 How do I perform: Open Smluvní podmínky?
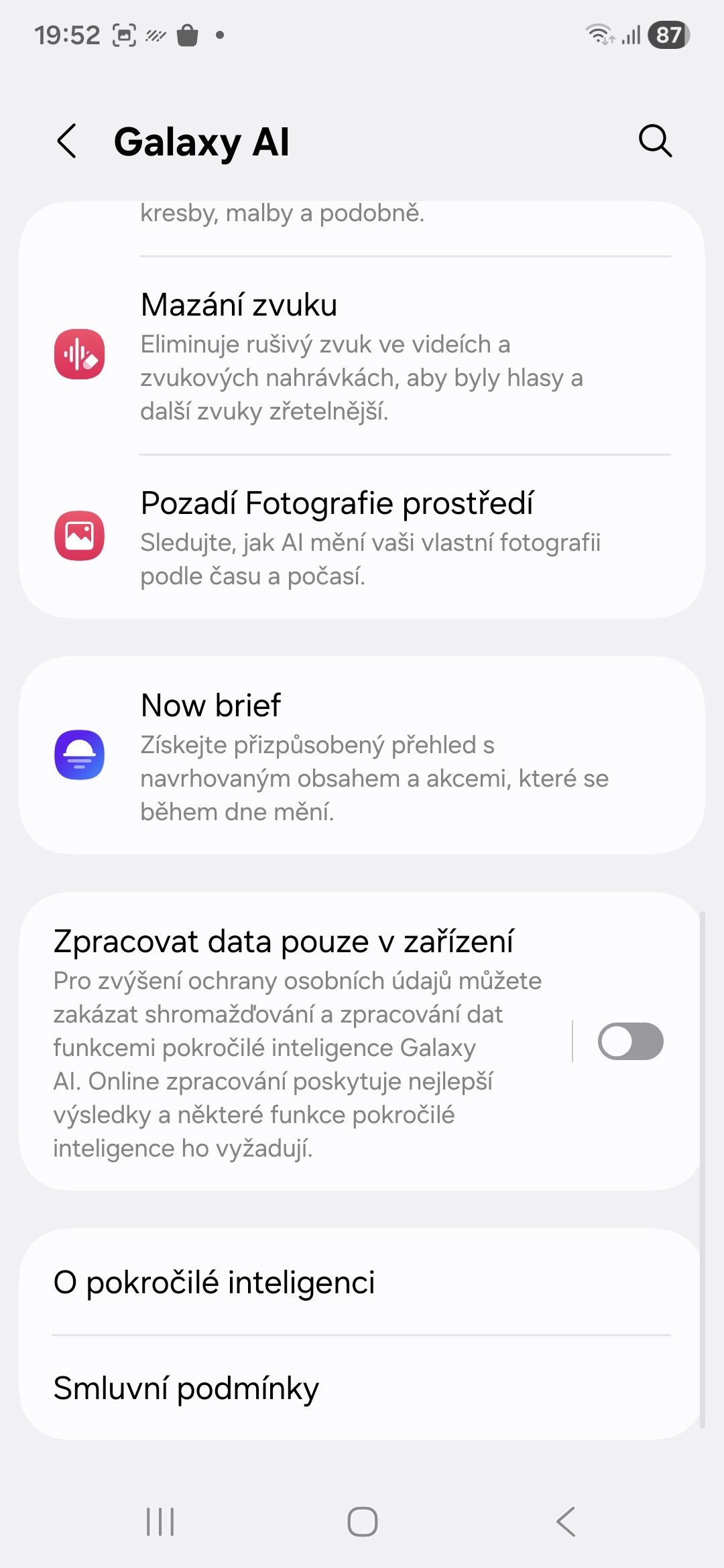click(x=362, y=1388)
